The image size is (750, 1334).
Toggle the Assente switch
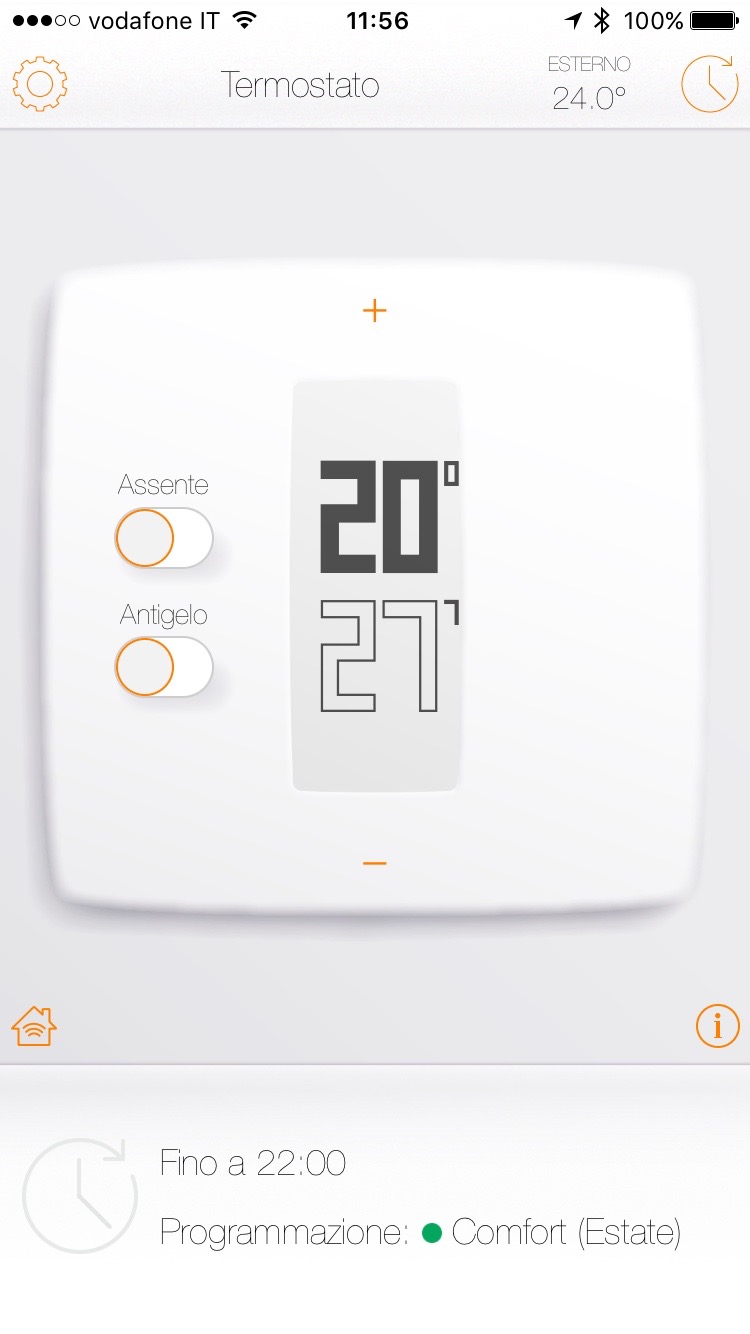coord(164,538)
